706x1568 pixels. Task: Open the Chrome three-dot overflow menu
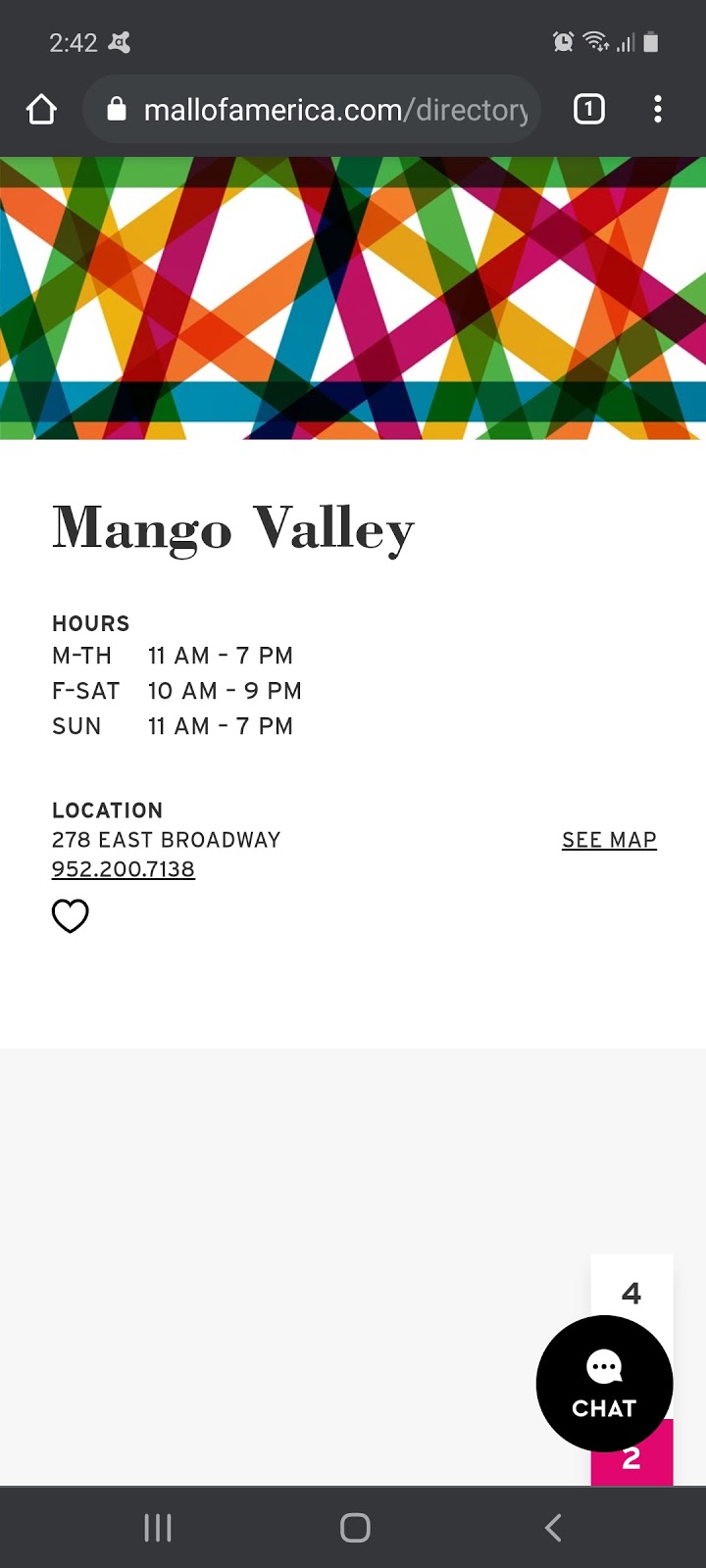click(657, 109)
